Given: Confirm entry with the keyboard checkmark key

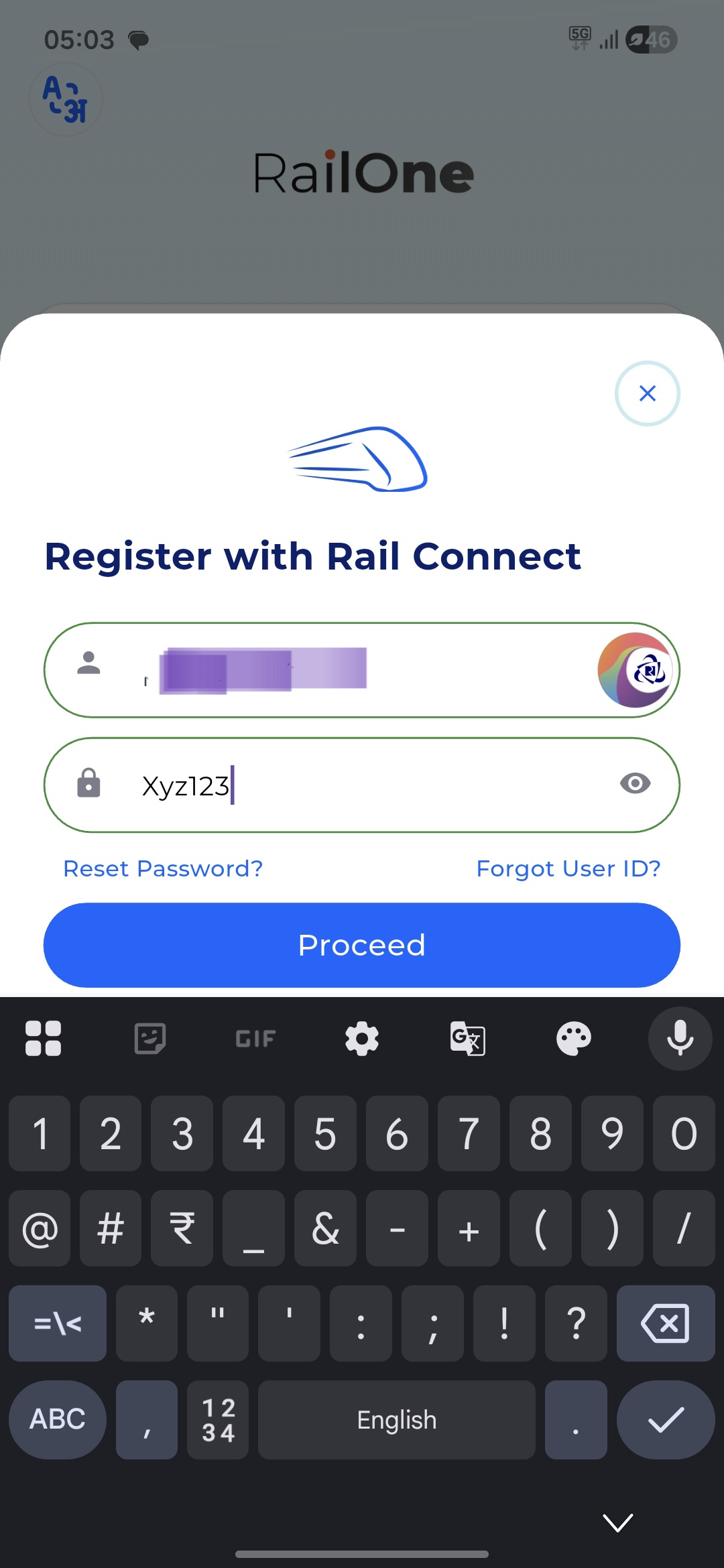Looking at the screenshot, I should (x=665, y=1419).
